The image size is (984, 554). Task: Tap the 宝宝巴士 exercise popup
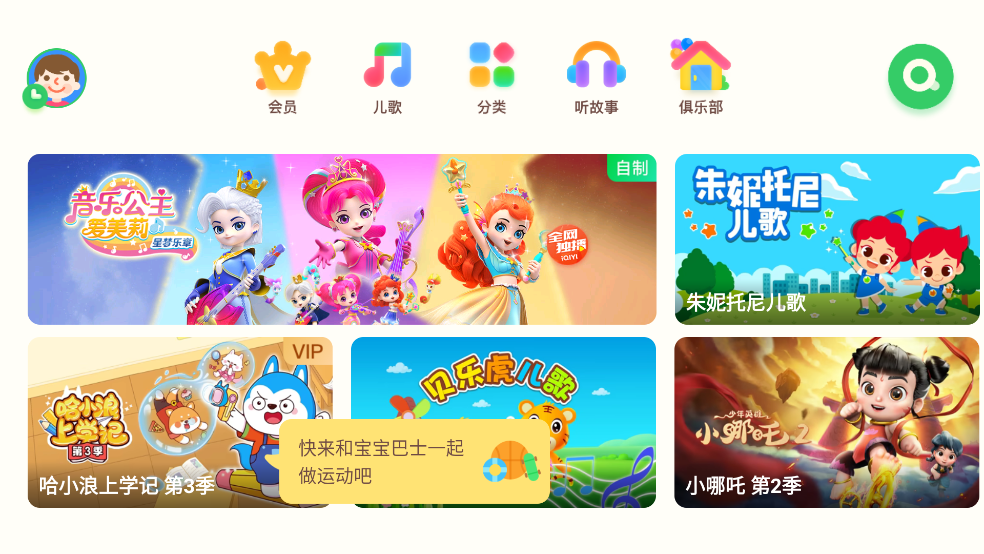[x=414, y=462]
